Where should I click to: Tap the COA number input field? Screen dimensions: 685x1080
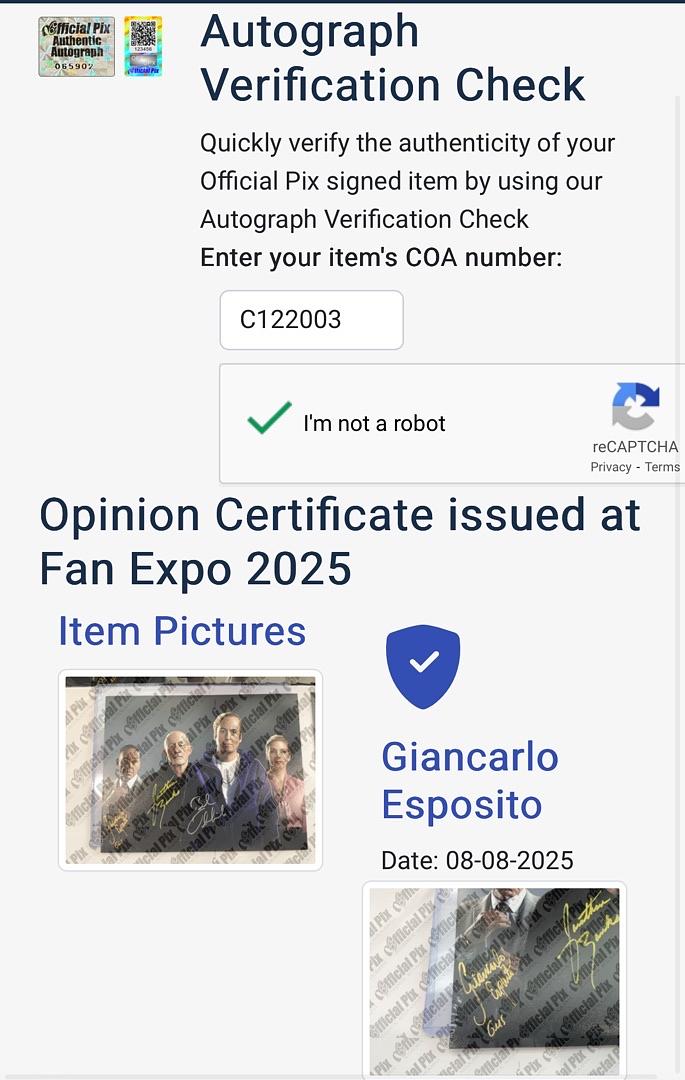[311, 320]
